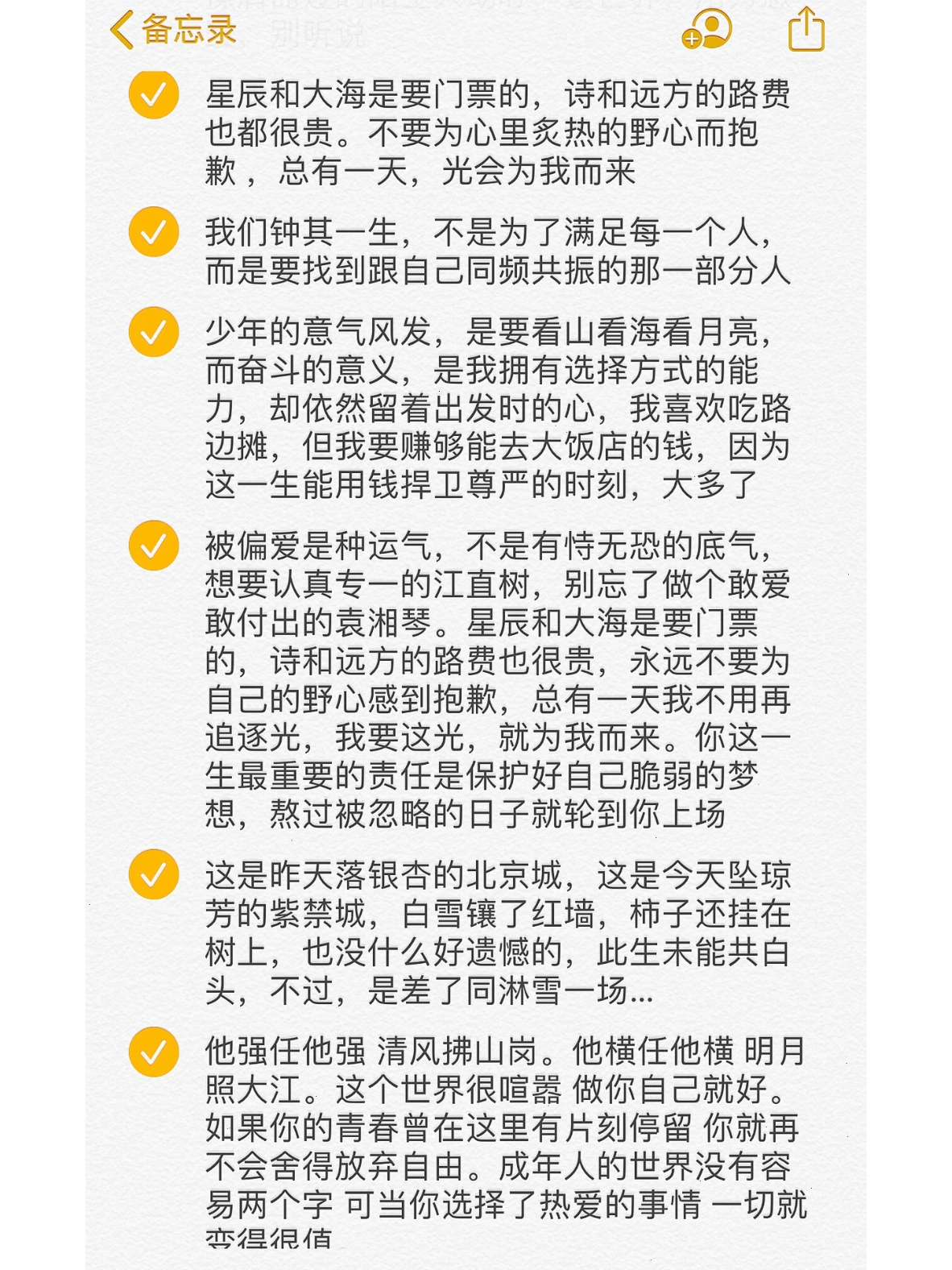Place cursor in the 星辰和大海 paragraph
The image size is (952, 1270).
click(x=483, y=129)
